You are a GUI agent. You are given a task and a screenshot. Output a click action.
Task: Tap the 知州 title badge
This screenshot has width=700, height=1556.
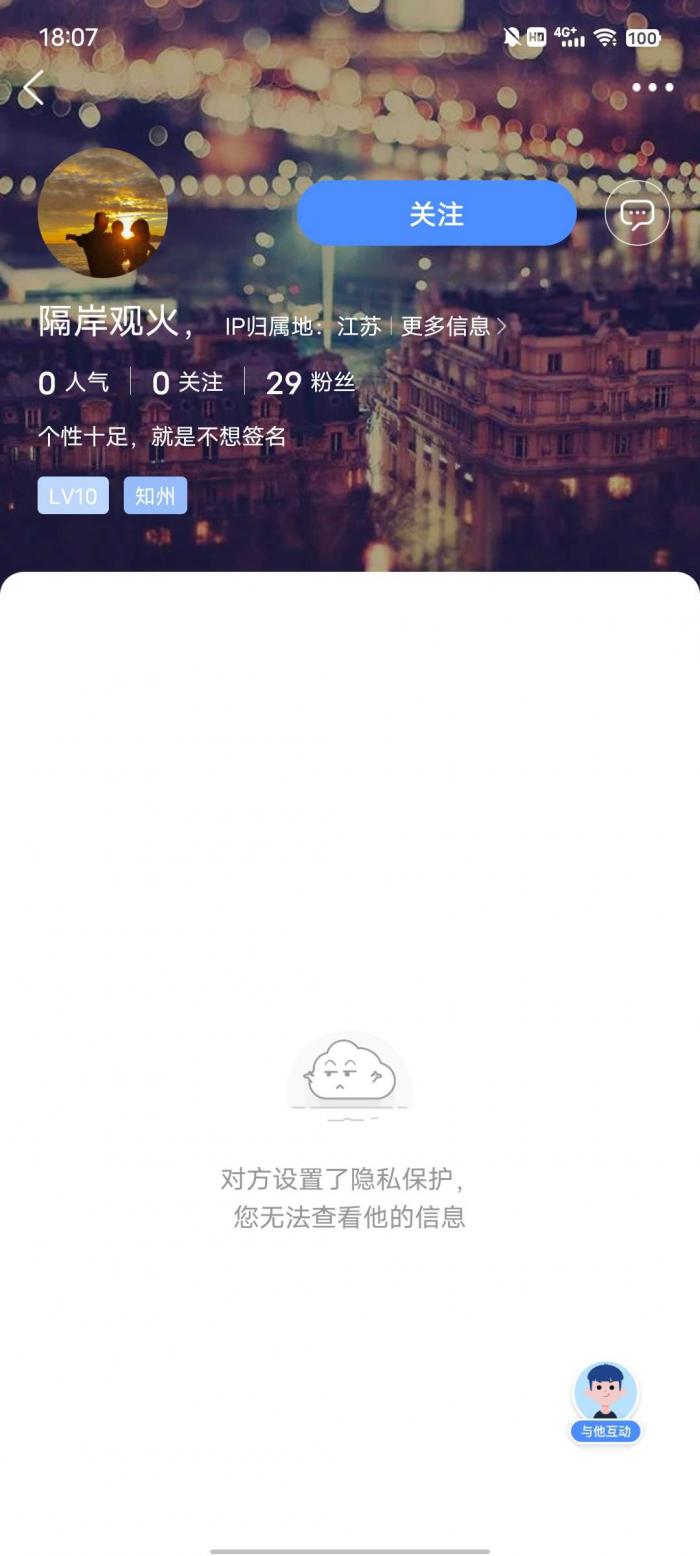click(x=155, y=496)
